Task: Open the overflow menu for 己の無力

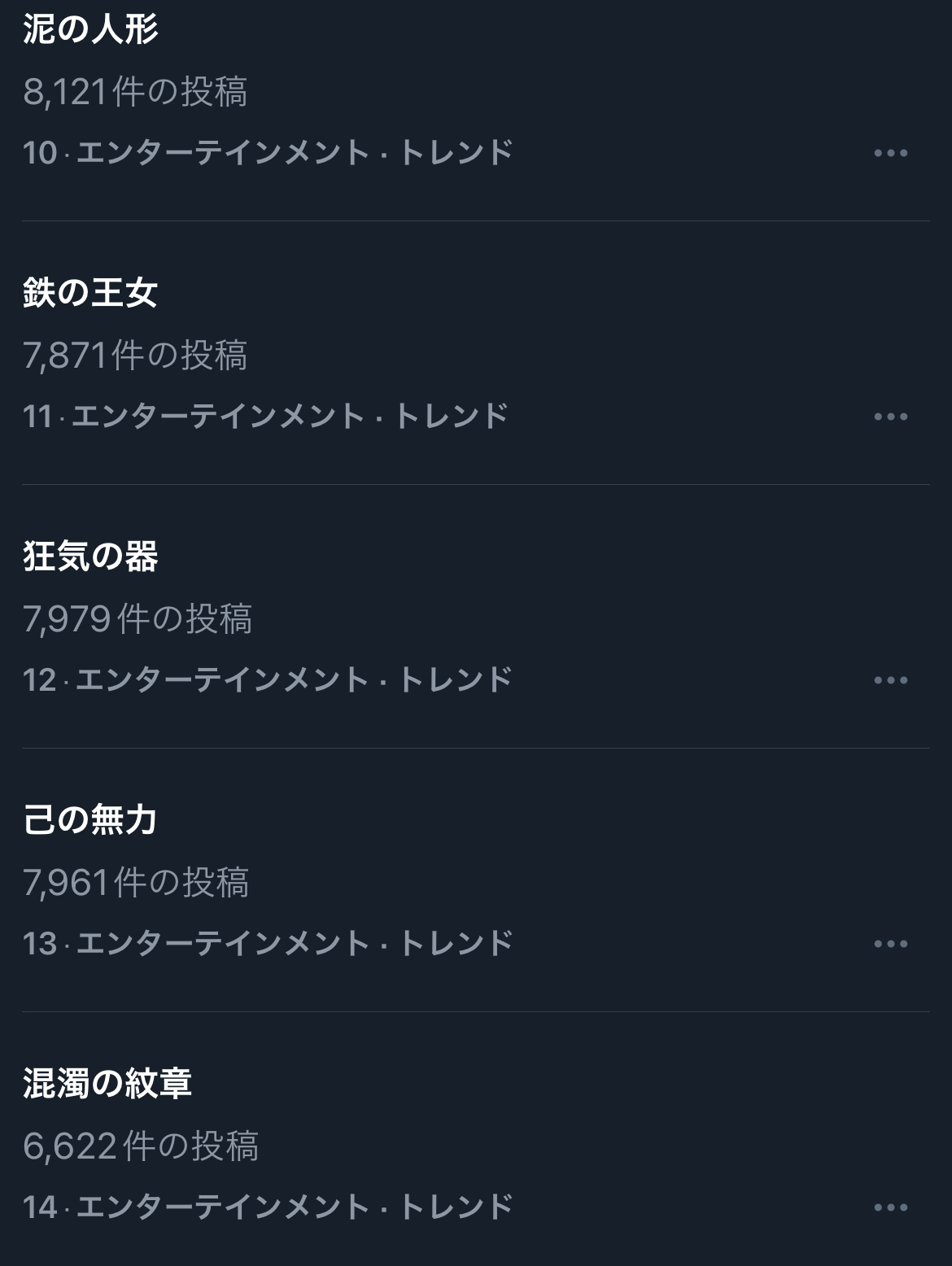Action: click(x=890, y=944)
